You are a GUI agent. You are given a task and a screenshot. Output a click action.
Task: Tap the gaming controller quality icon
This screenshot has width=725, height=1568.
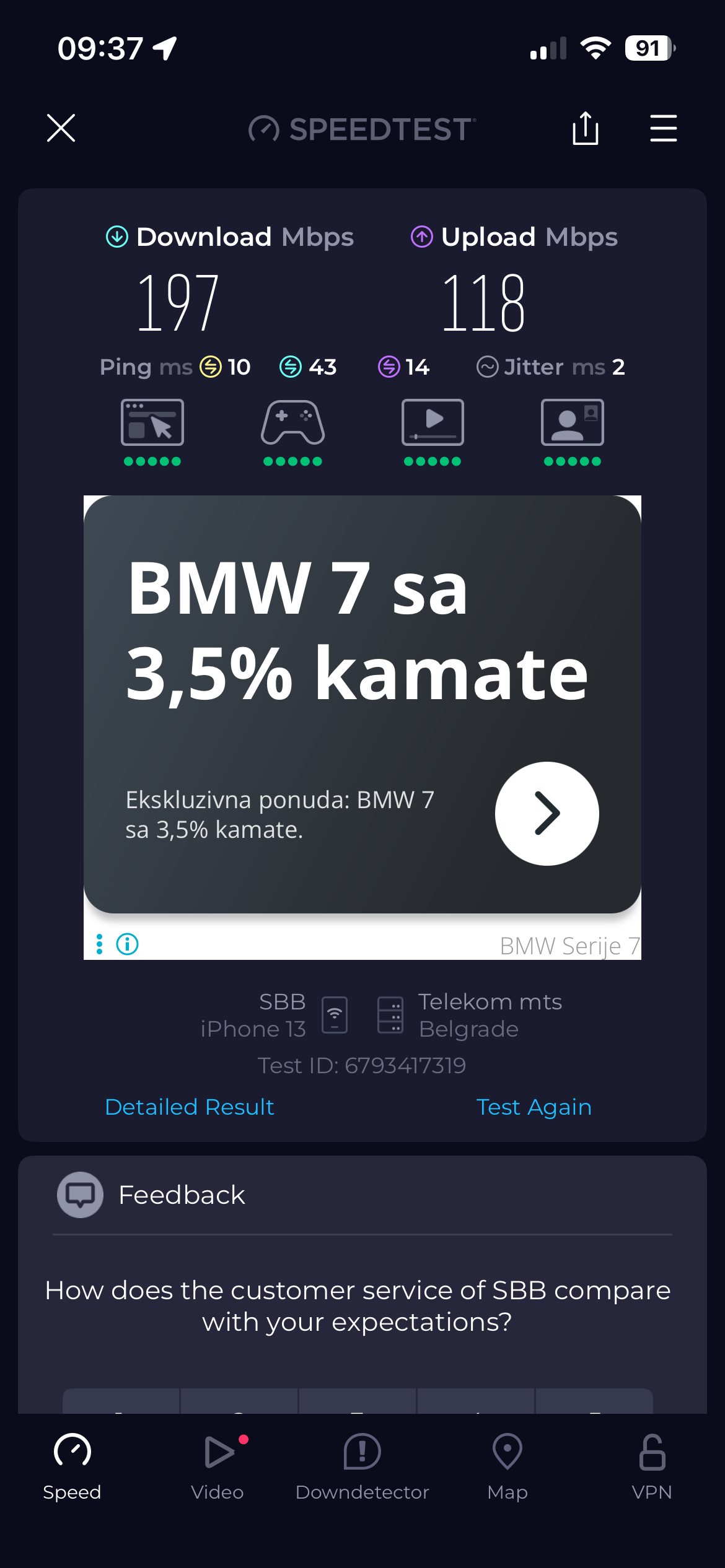[x=292, y=423]
